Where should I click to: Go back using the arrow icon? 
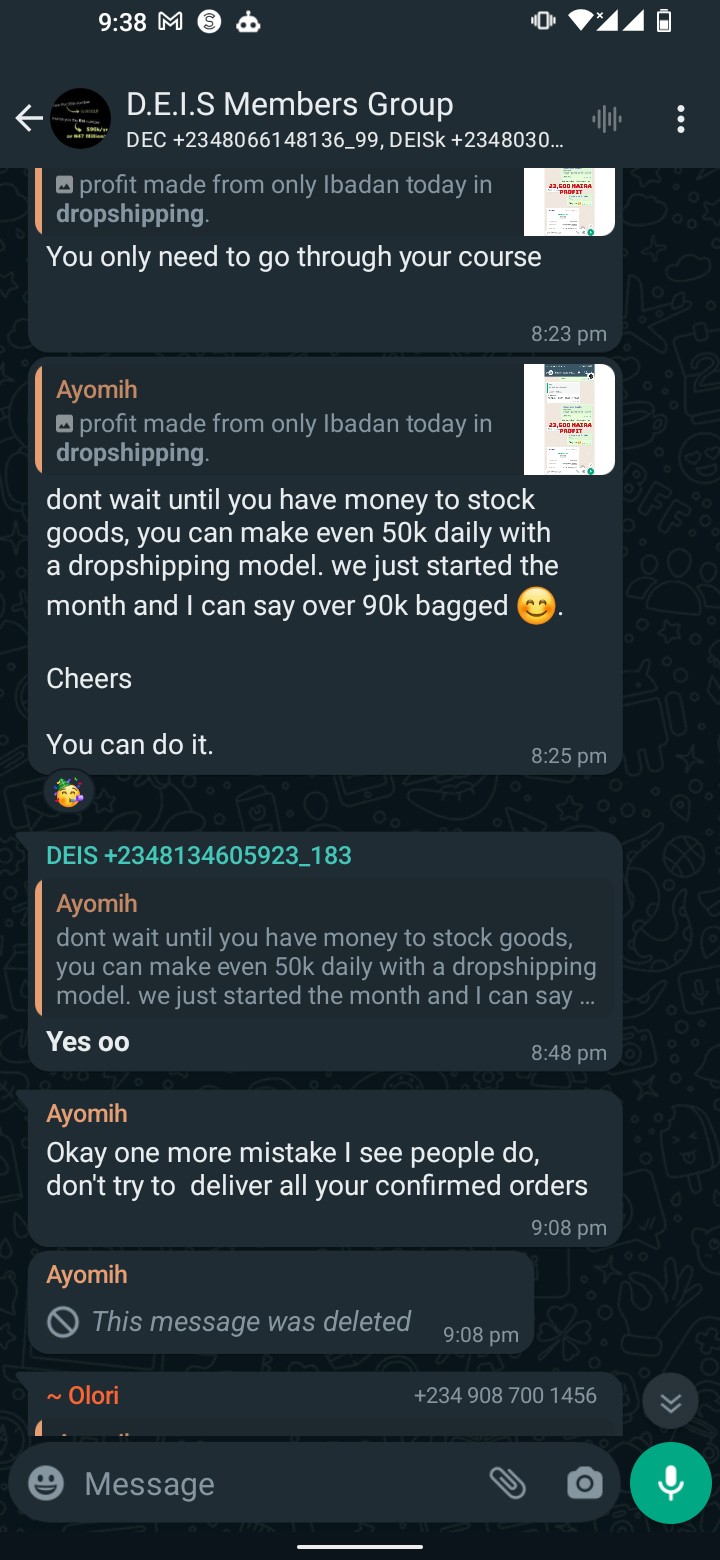29,119
